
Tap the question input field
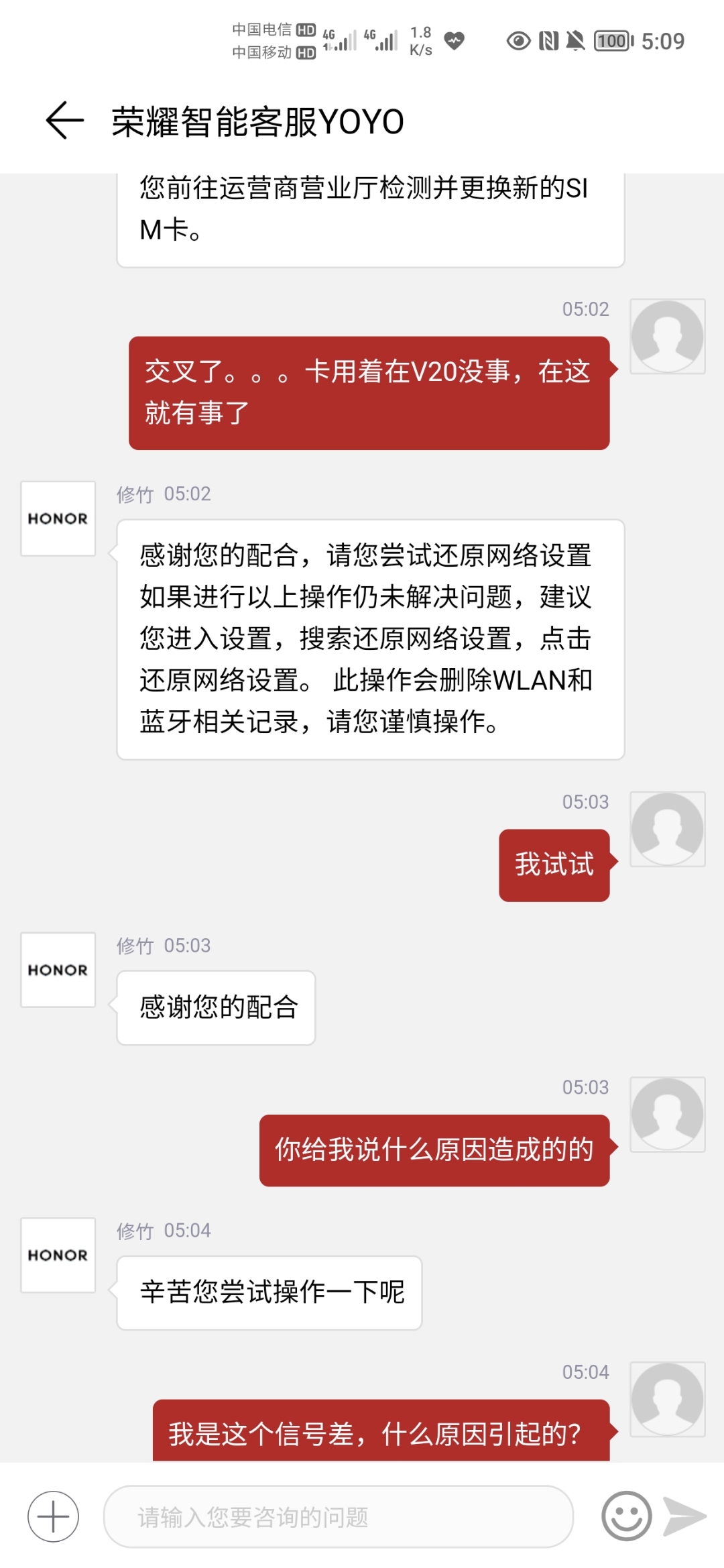coord(339,1516)
